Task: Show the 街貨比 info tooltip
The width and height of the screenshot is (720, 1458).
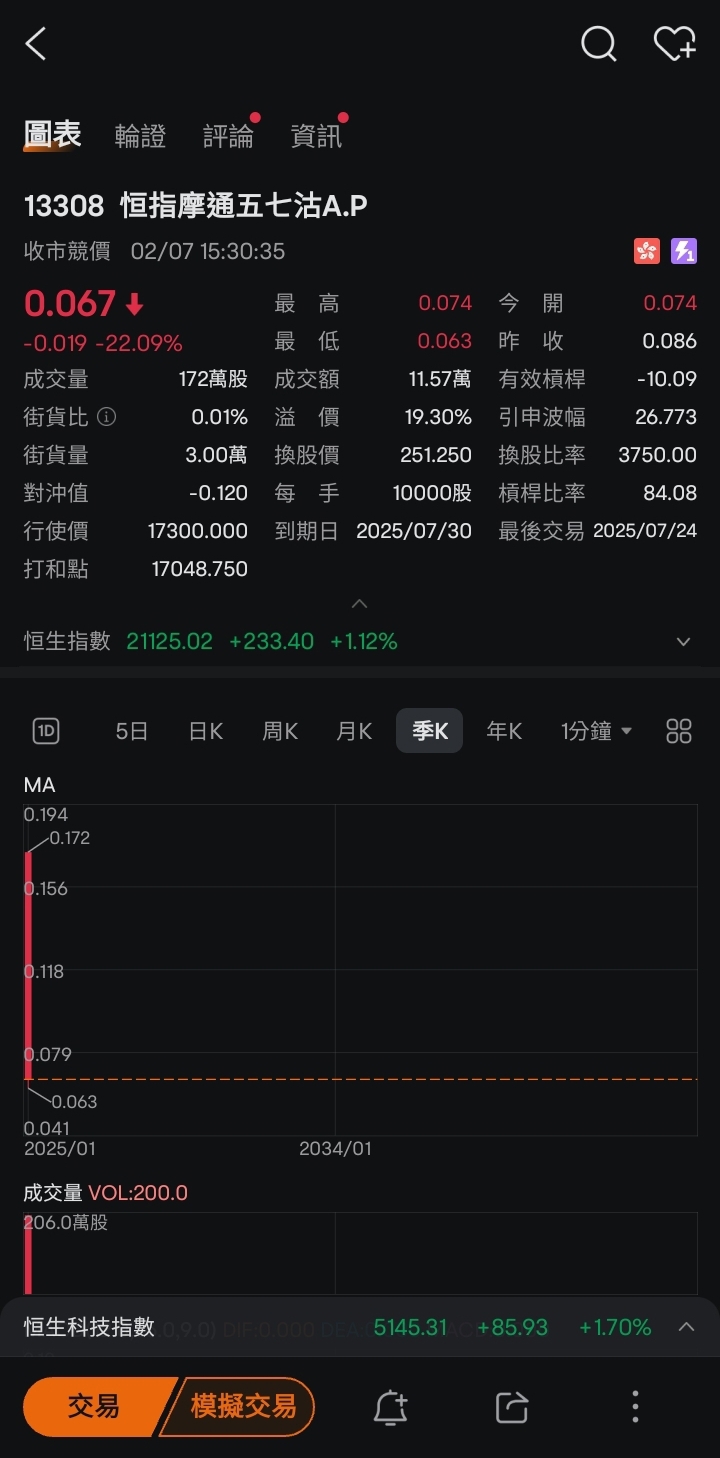Action: click(107, 417)
